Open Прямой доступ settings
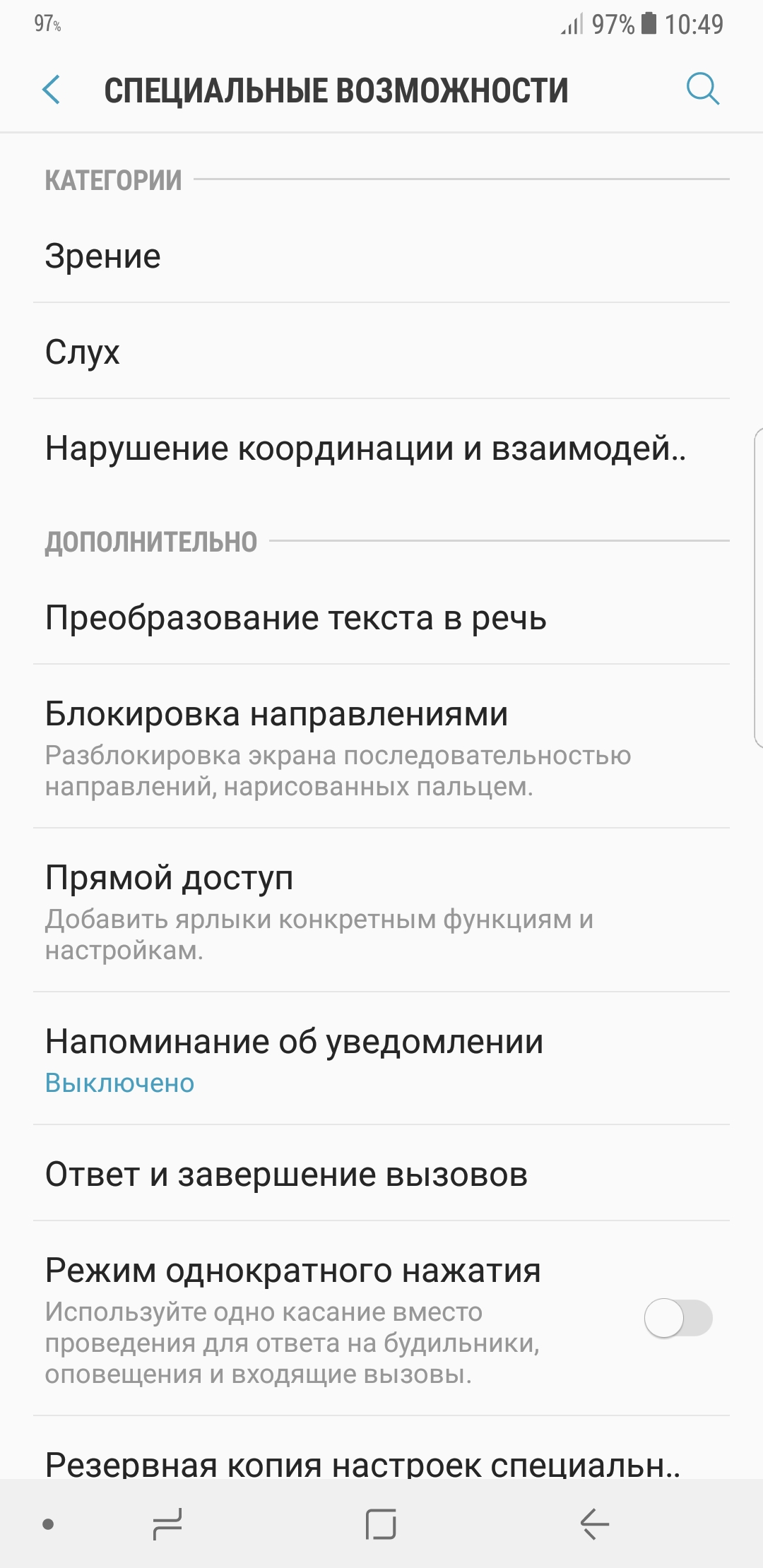Viewport: 763px width, 1568px height. (x=381, y=910)
